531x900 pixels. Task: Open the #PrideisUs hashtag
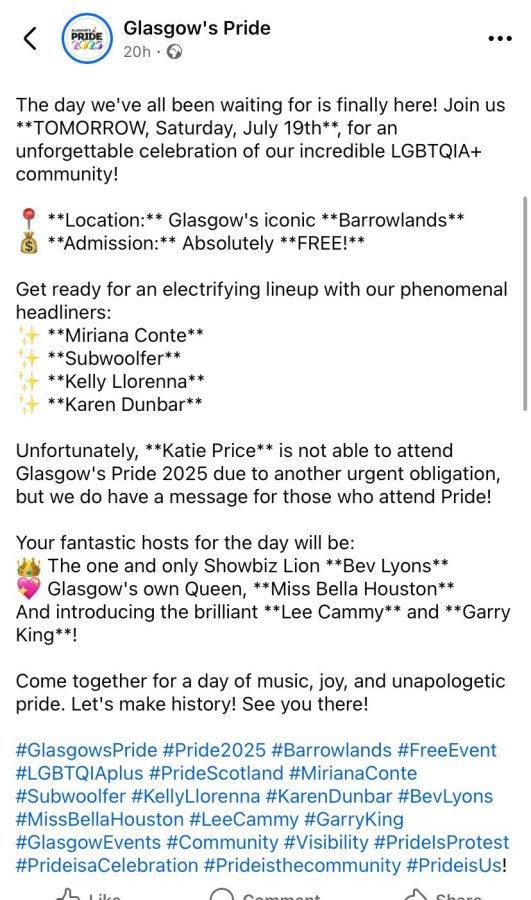[x=454, y=865]
